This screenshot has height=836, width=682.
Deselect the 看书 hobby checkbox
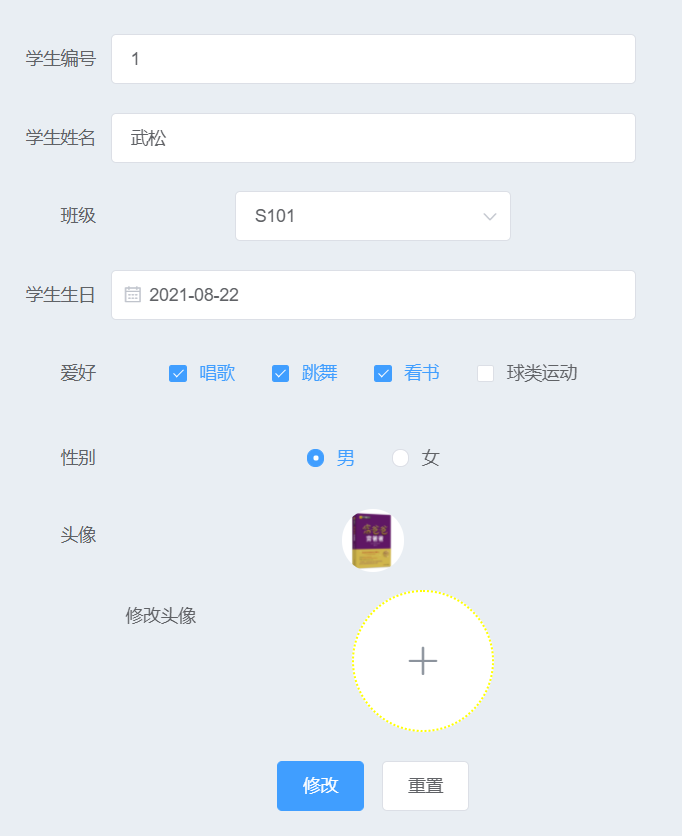[x=383, y=374]
